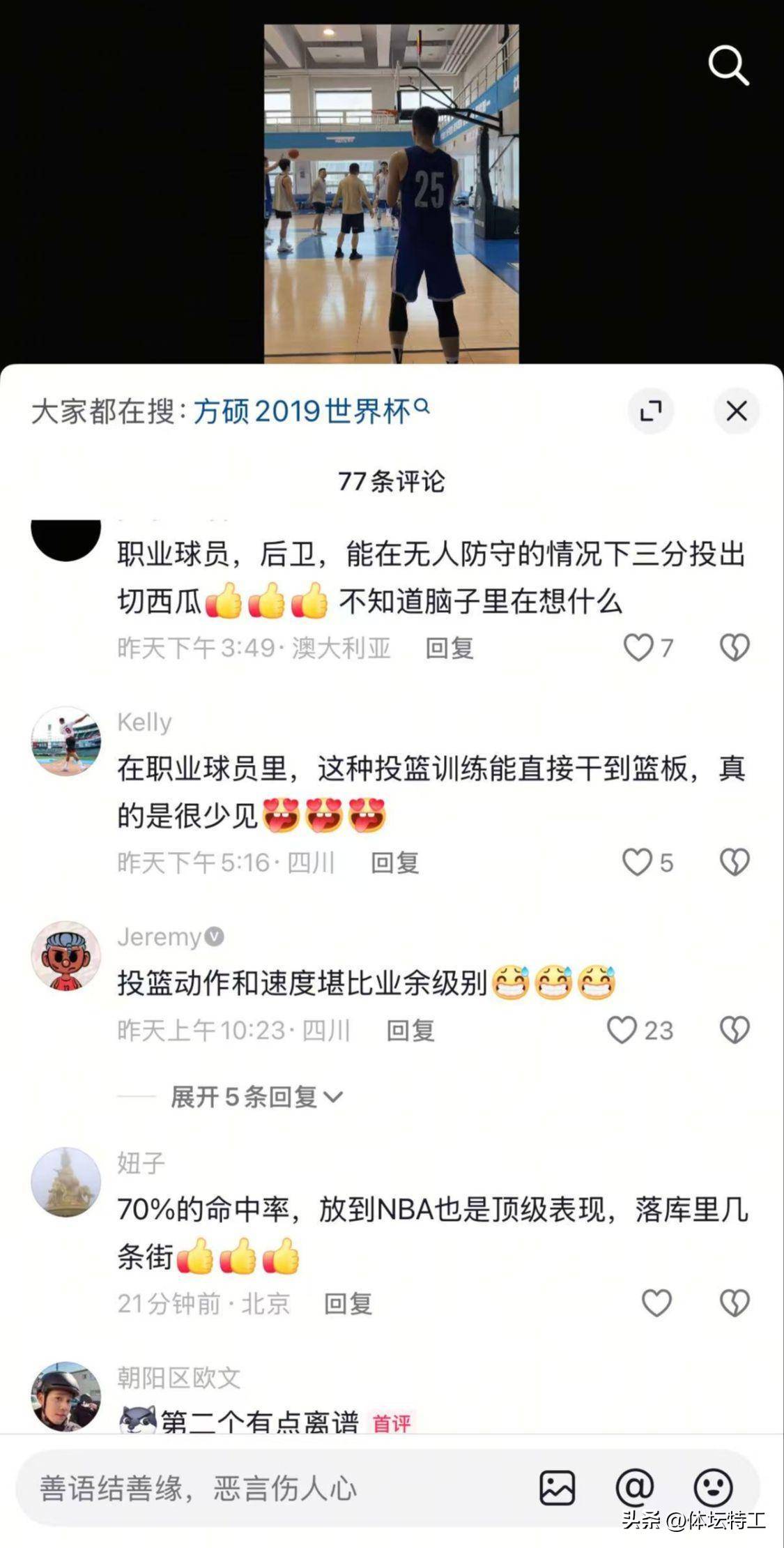This screenshot has width=784, height=1548.
Task: Like the comment about 切西瓜
Action: click(638, 648)
